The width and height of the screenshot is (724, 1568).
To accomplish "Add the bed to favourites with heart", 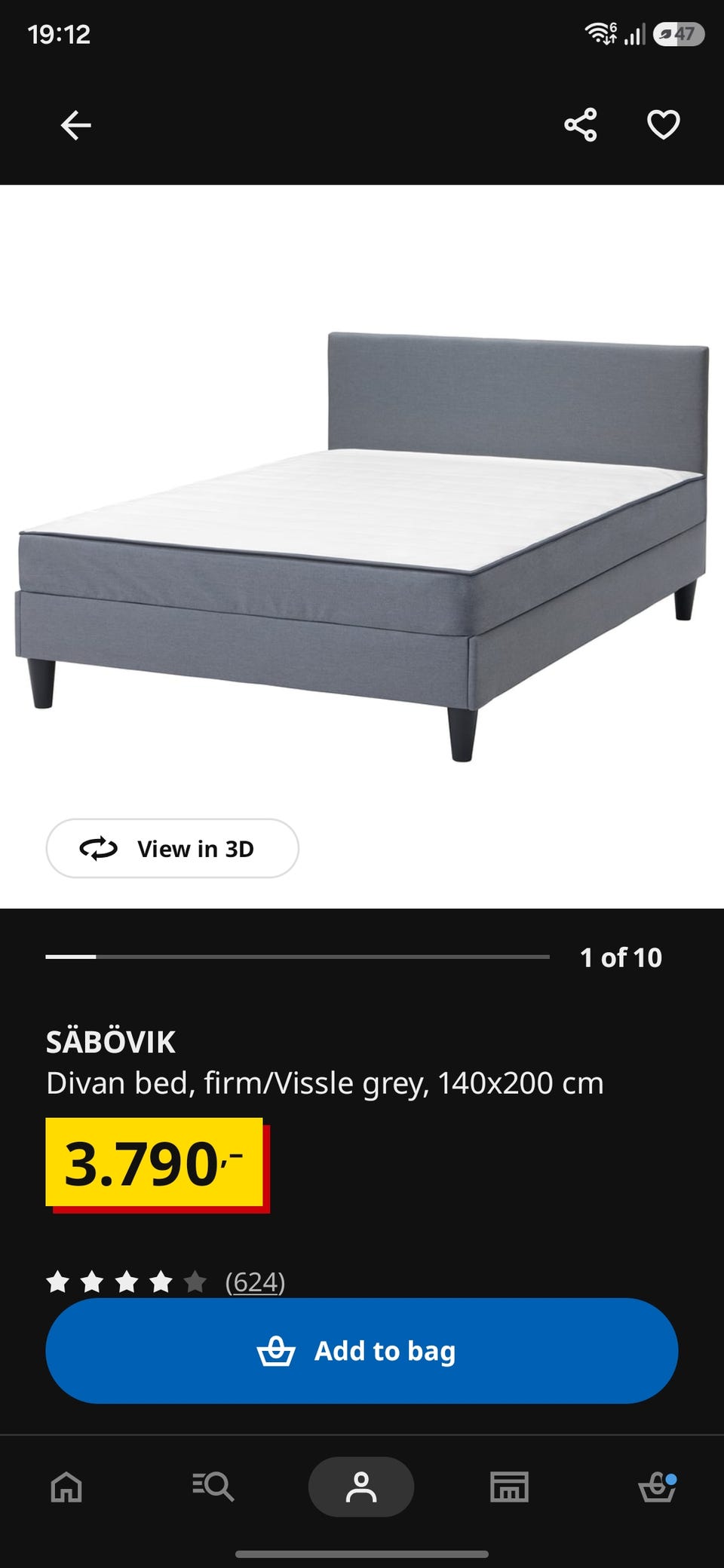I will tap(664, 125).
